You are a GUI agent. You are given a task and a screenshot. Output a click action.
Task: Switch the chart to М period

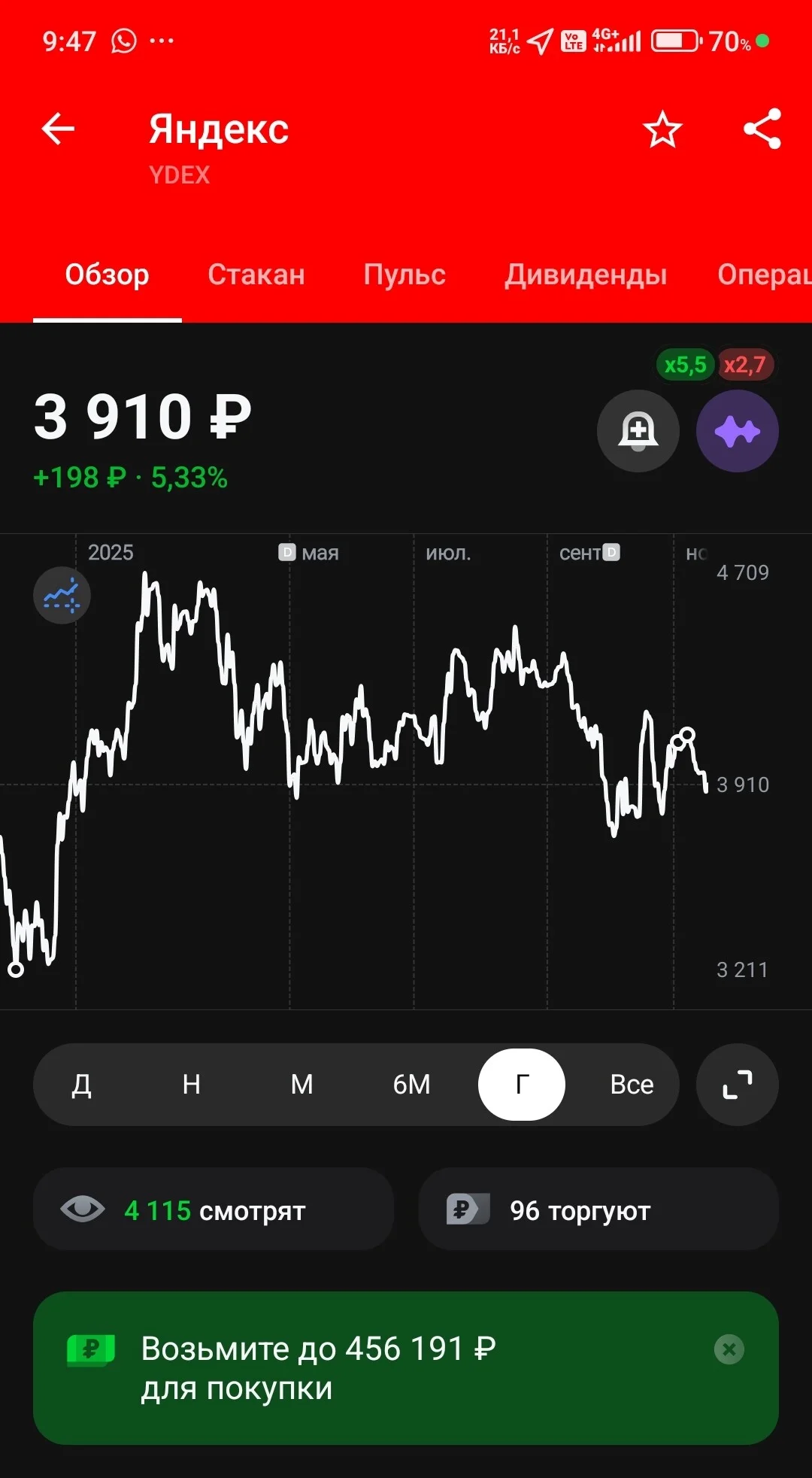[x=301, y=1085]
